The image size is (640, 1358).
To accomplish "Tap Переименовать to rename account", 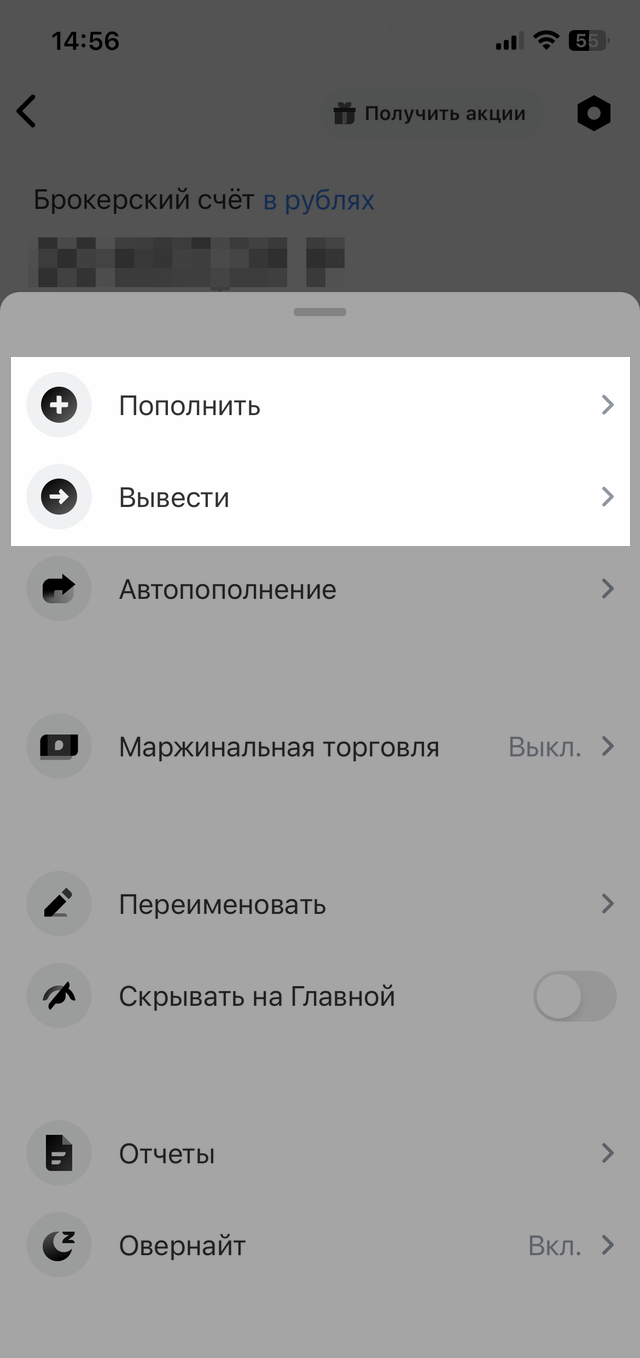I will pyautogui.click(x=320, y=905).
